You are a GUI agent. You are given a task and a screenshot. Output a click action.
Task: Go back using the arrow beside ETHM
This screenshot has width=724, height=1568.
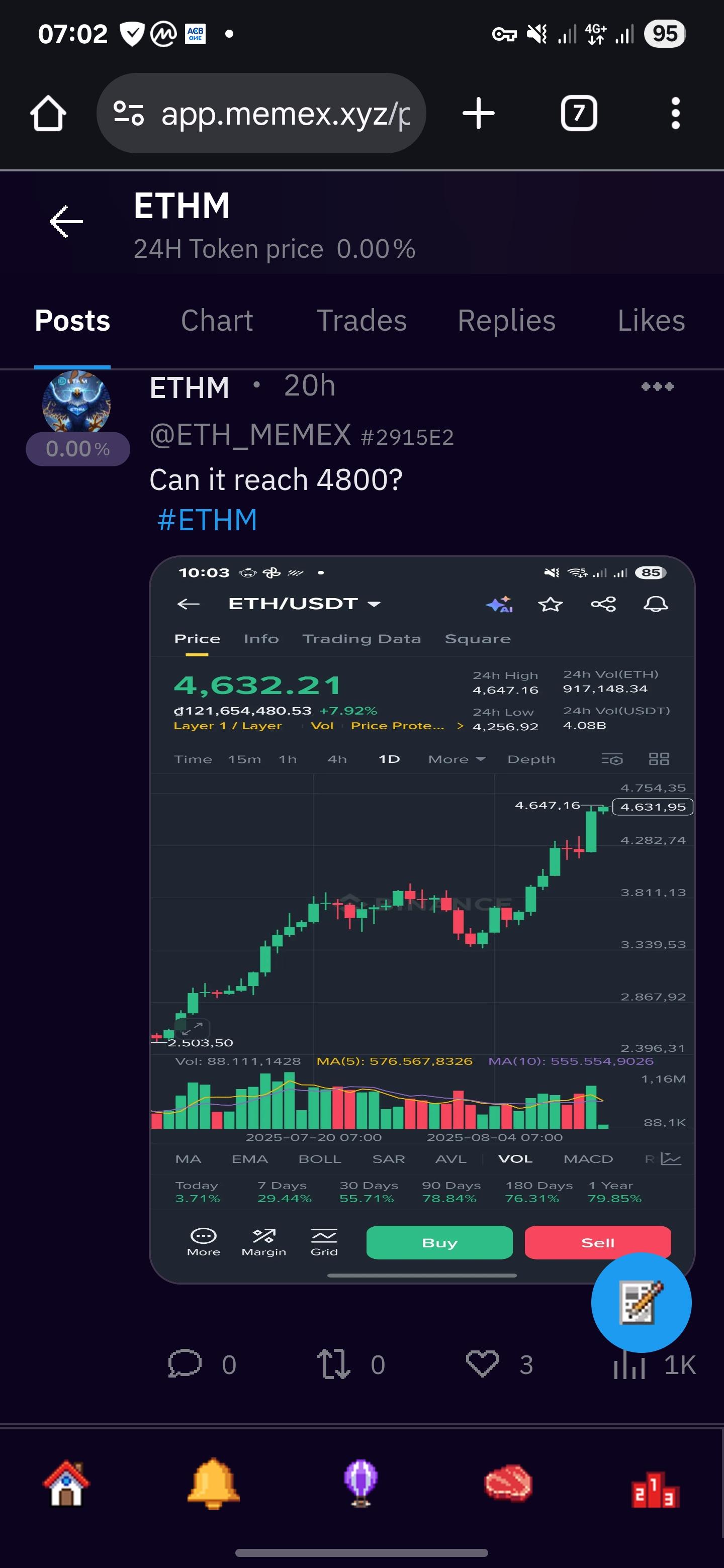tap(66, 221)
